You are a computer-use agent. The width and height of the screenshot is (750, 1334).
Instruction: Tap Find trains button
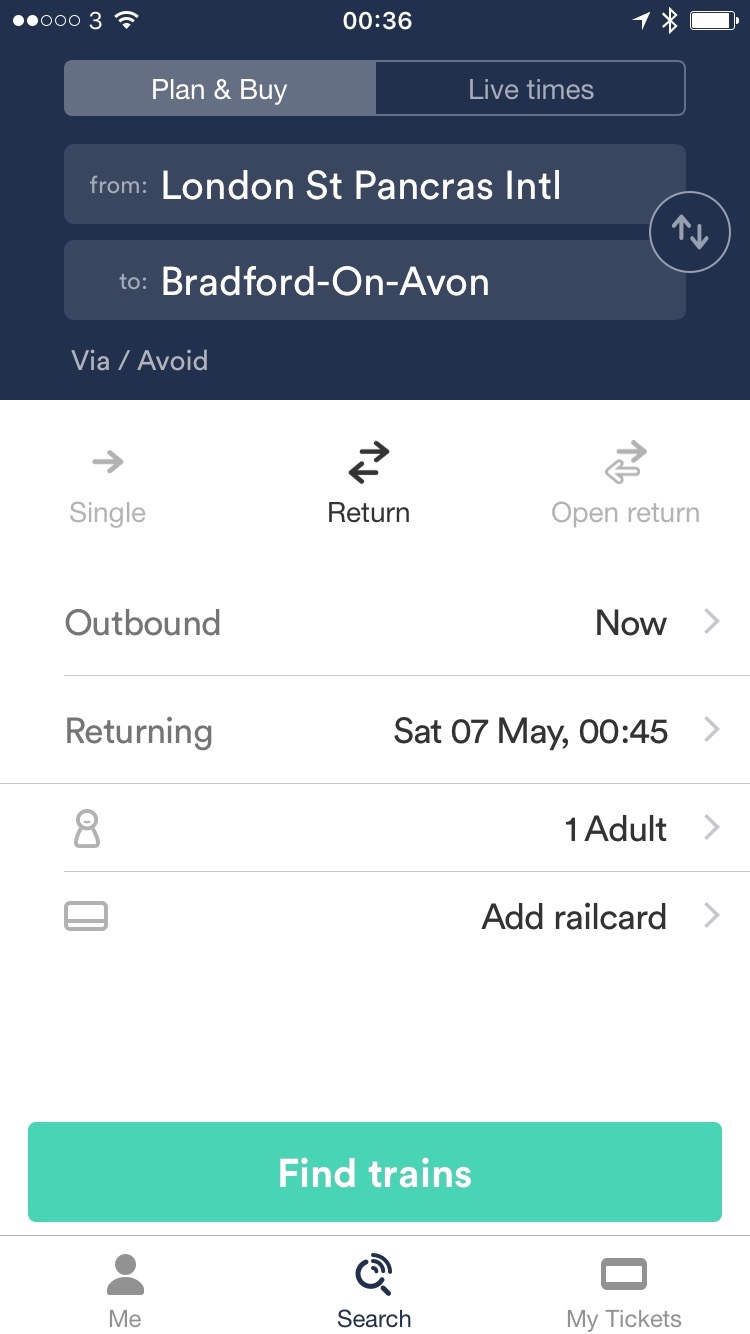(x=375, y=1172)
